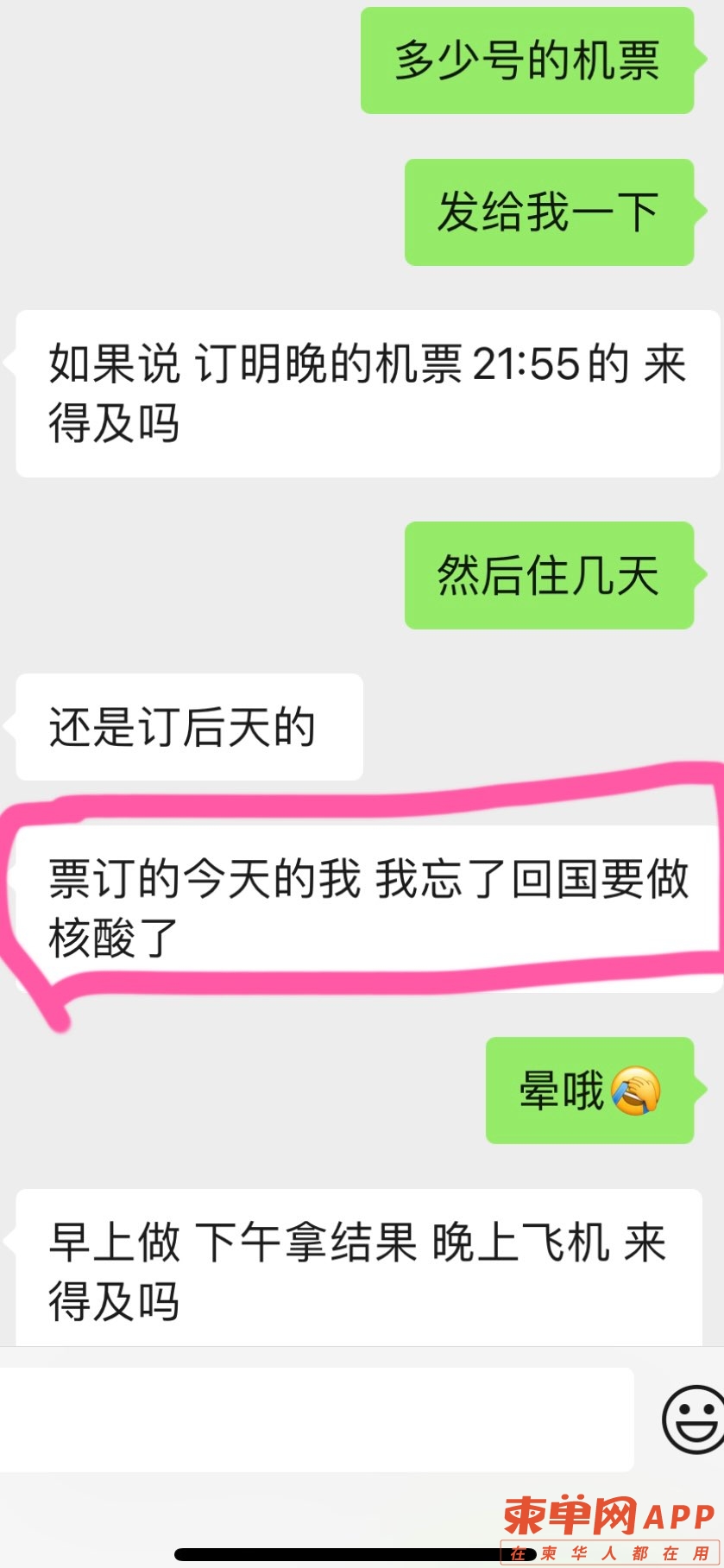
Task: Open the emoji sticker picker
Action: 694,1419
